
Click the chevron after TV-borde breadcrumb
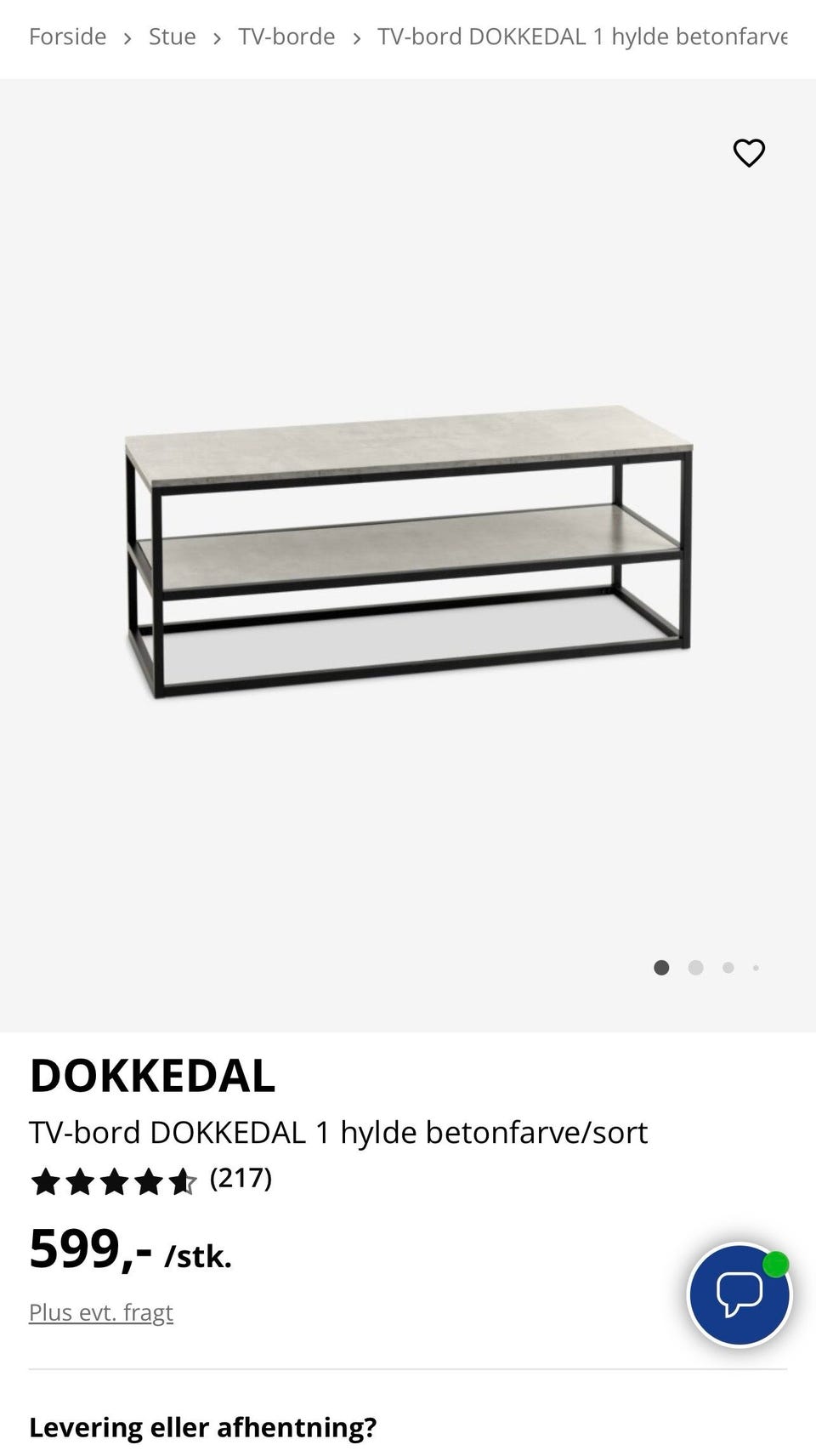358,37
